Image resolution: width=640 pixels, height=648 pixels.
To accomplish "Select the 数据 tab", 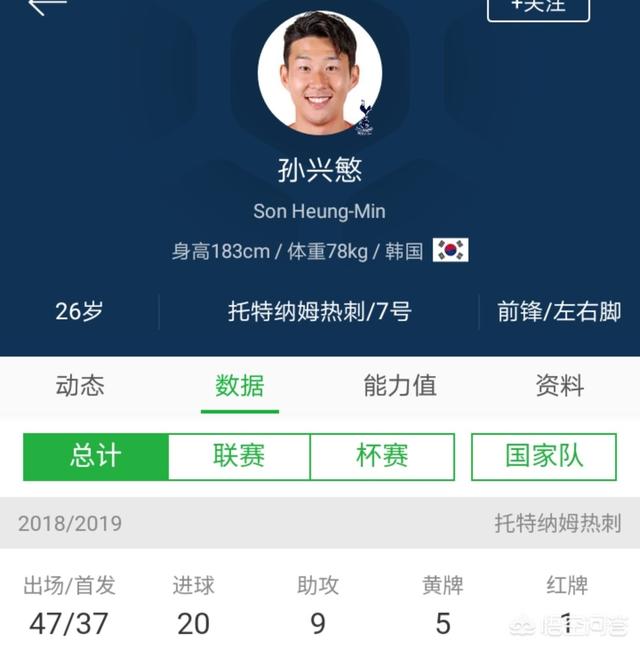I will [x=240, y=386].
